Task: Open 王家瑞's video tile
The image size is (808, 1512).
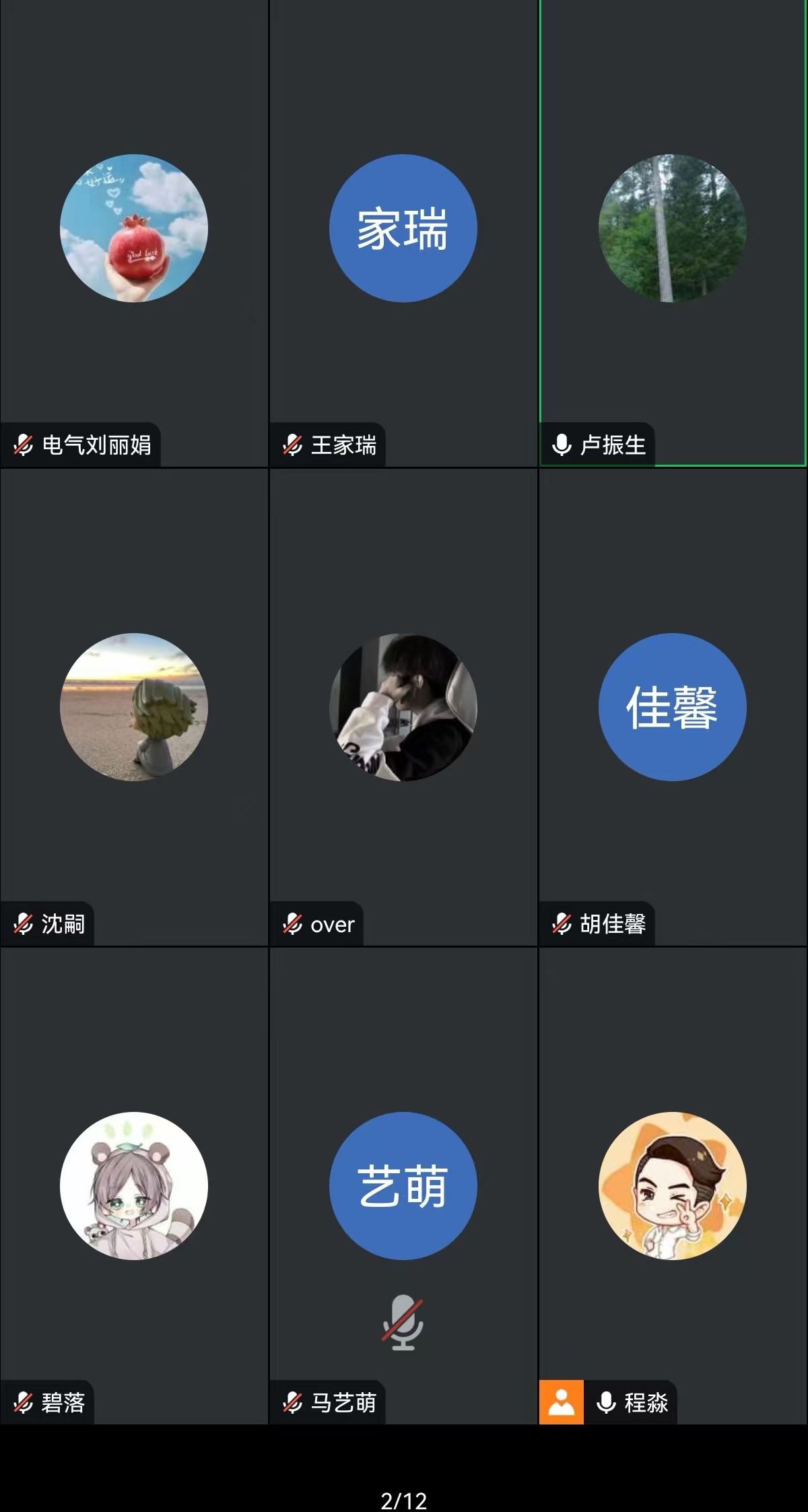Action: [403, 233]
